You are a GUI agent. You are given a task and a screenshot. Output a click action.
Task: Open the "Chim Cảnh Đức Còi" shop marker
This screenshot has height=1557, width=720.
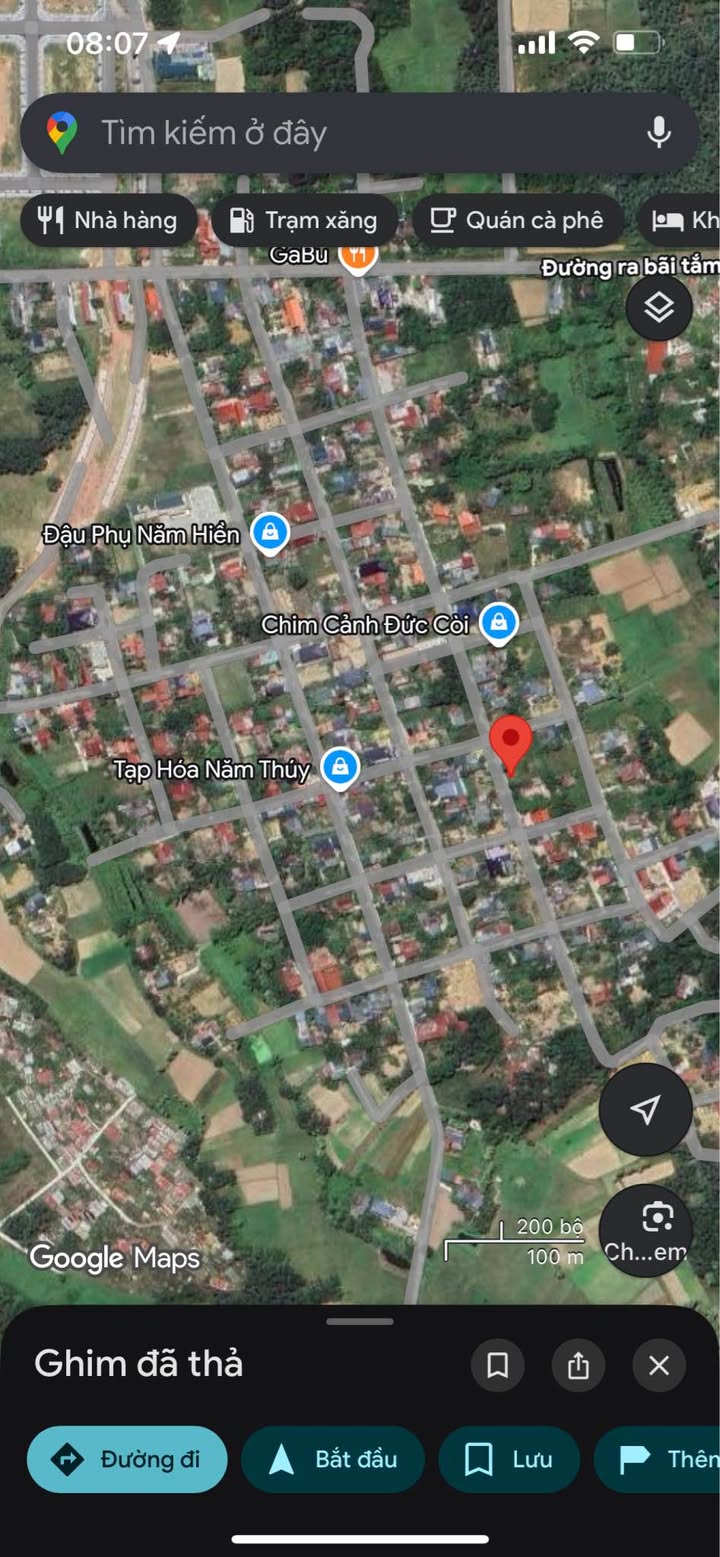[x=498, y=623]
